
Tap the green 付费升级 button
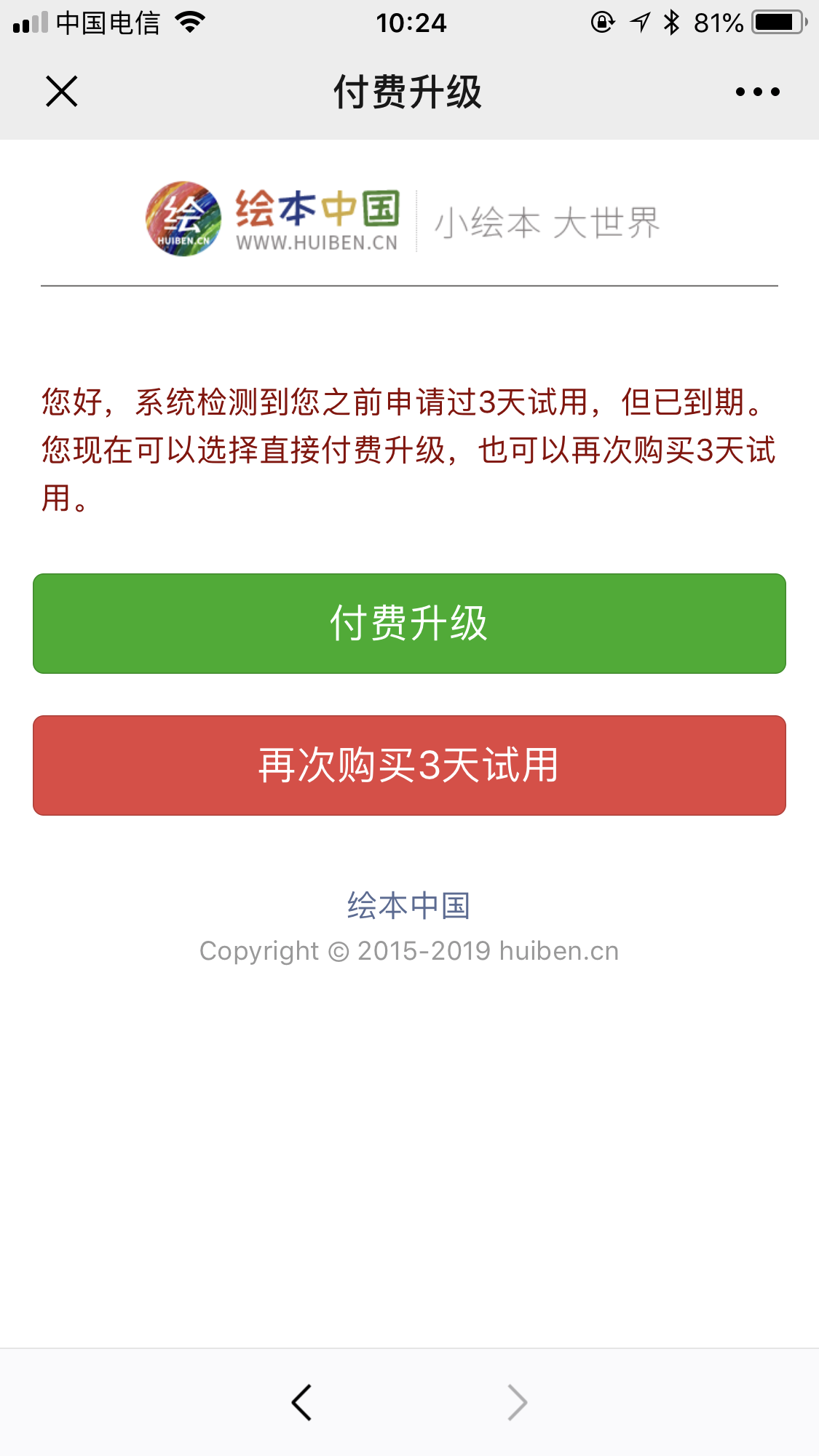click(x=409, y=624)
